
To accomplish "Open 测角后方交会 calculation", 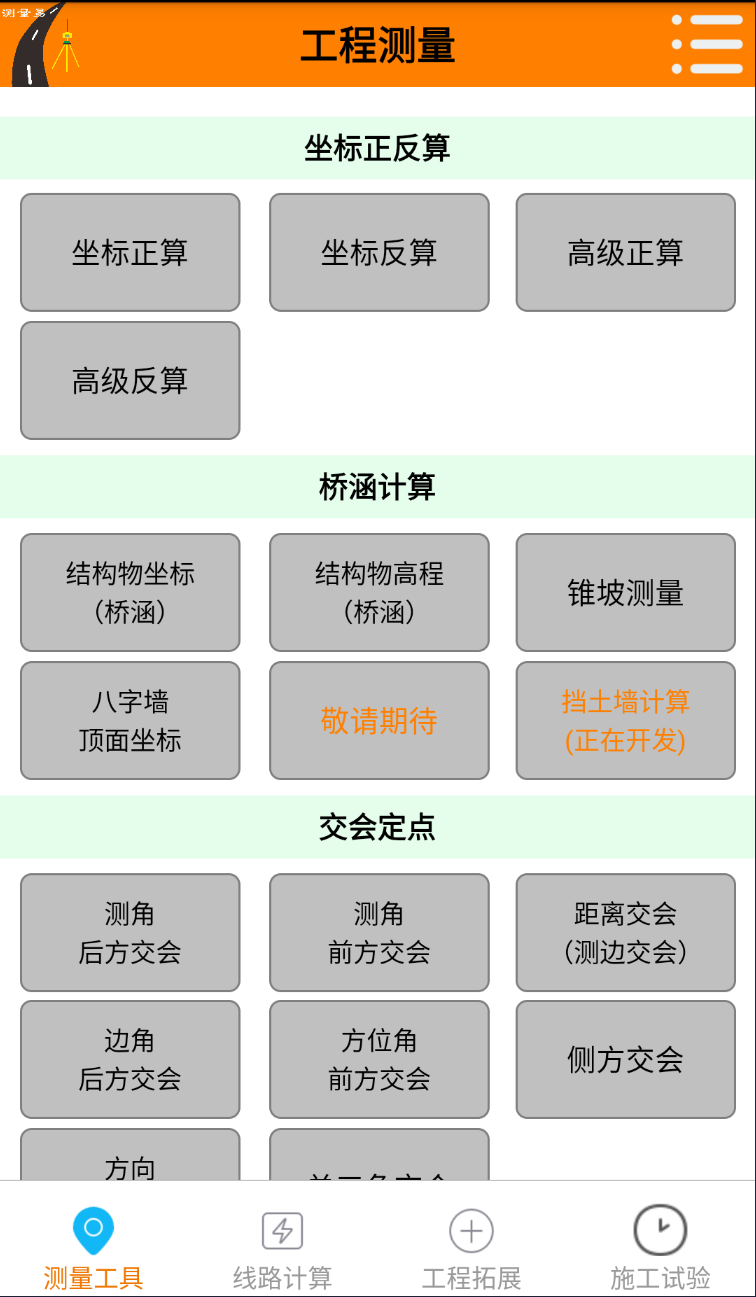I will pyautogui.click(x=130, y=932).
